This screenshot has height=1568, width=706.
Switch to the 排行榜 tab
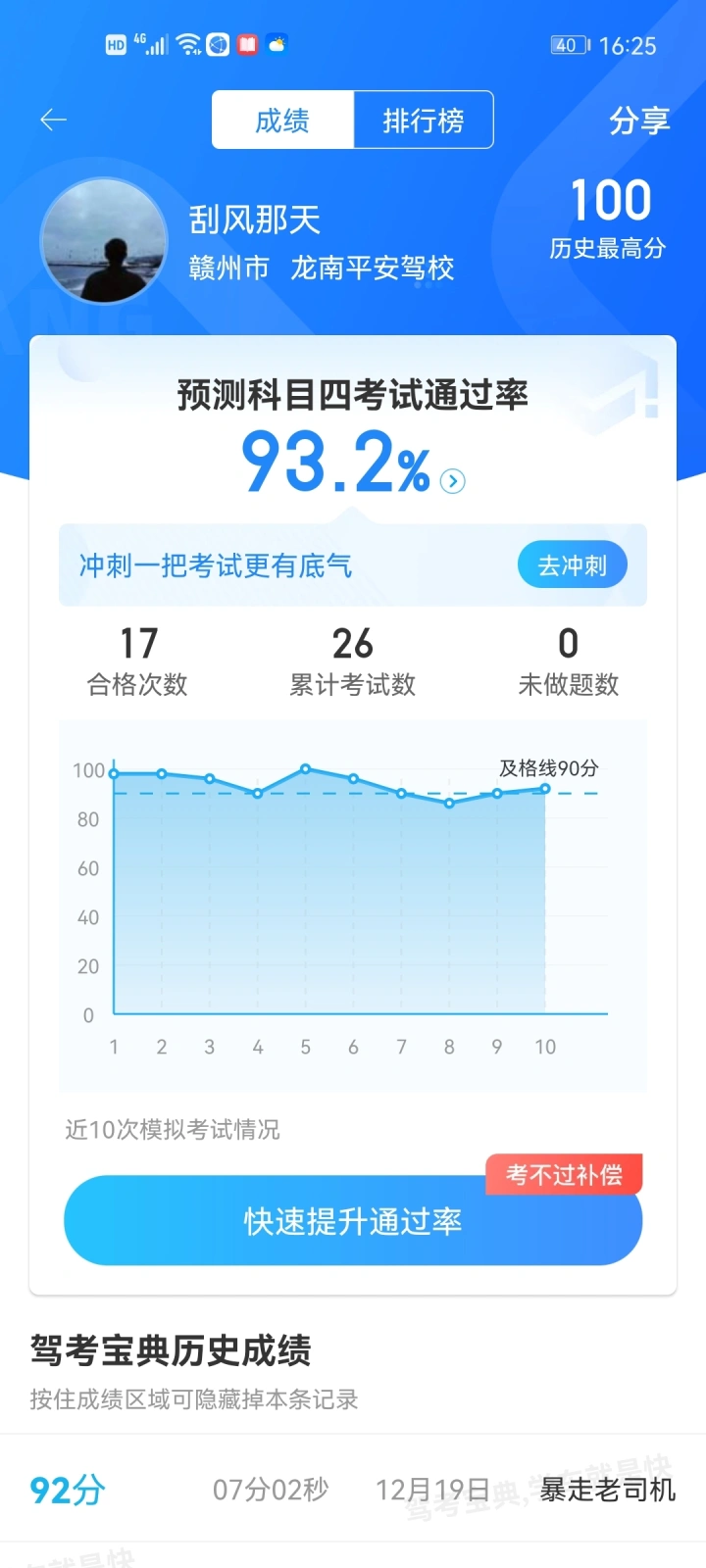click(x=424, y=121)
